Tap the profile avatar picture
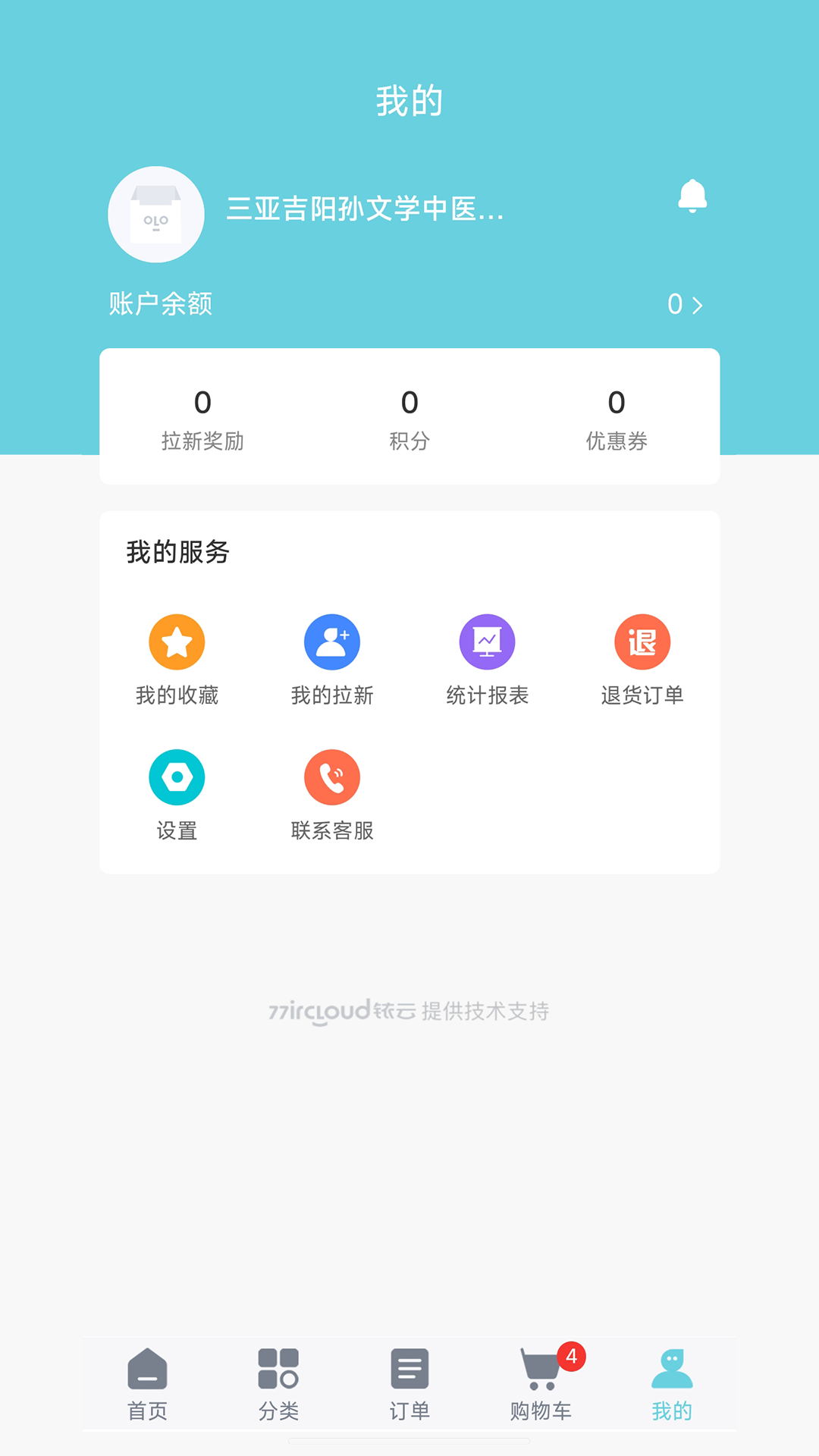 coord(156,215)
